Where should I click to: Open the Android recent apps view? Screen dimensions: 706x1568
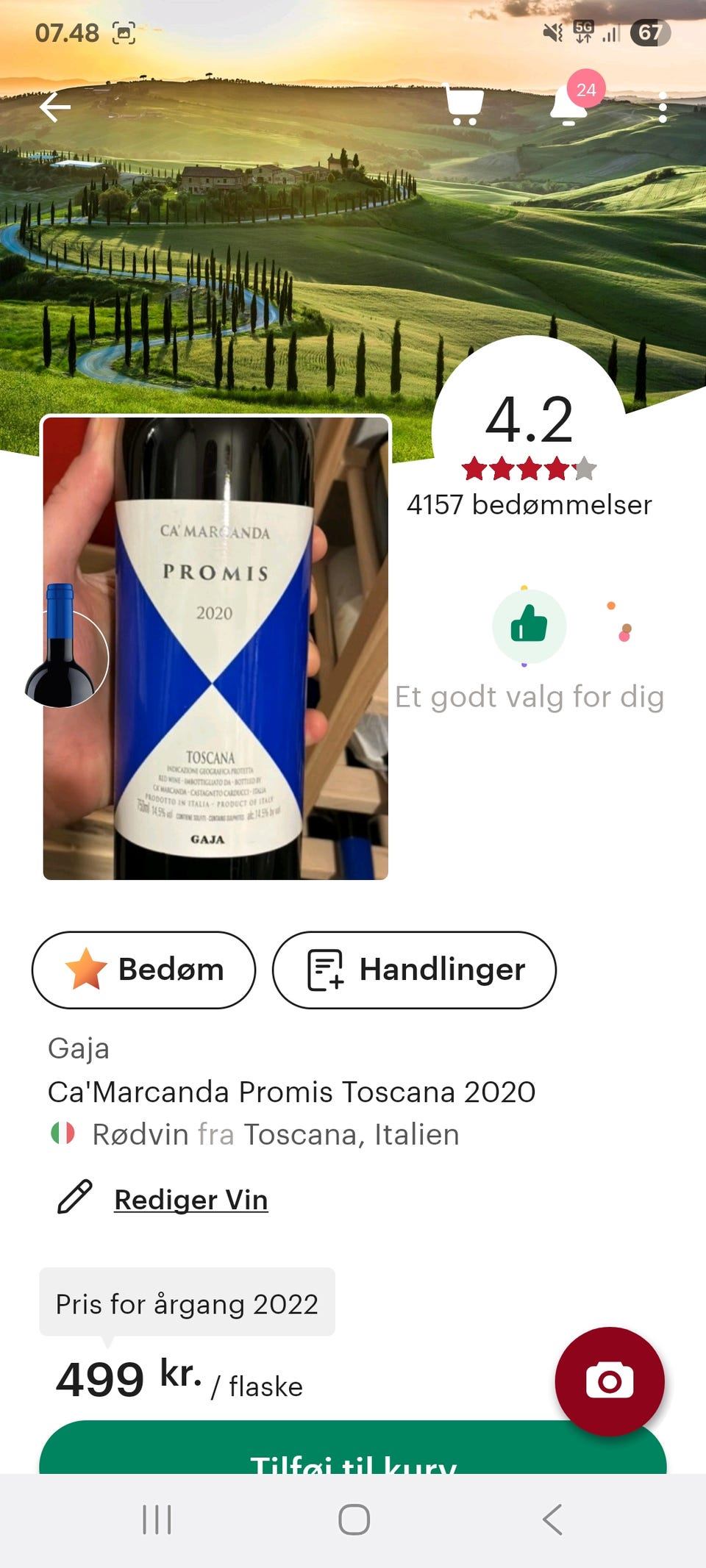pyautogui.click(x=157, y=1521)
